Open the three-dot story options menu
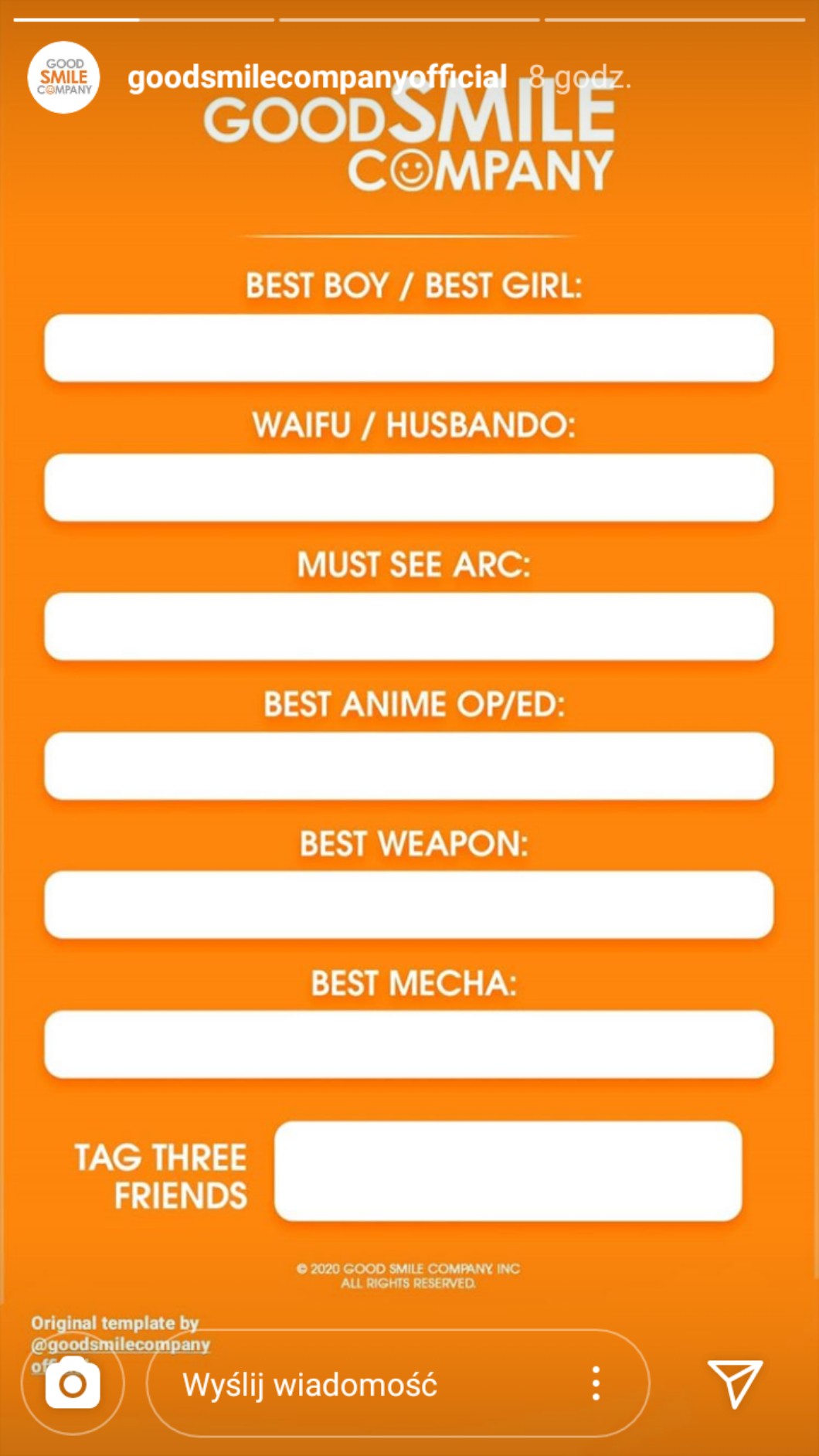 [596, 1383]
